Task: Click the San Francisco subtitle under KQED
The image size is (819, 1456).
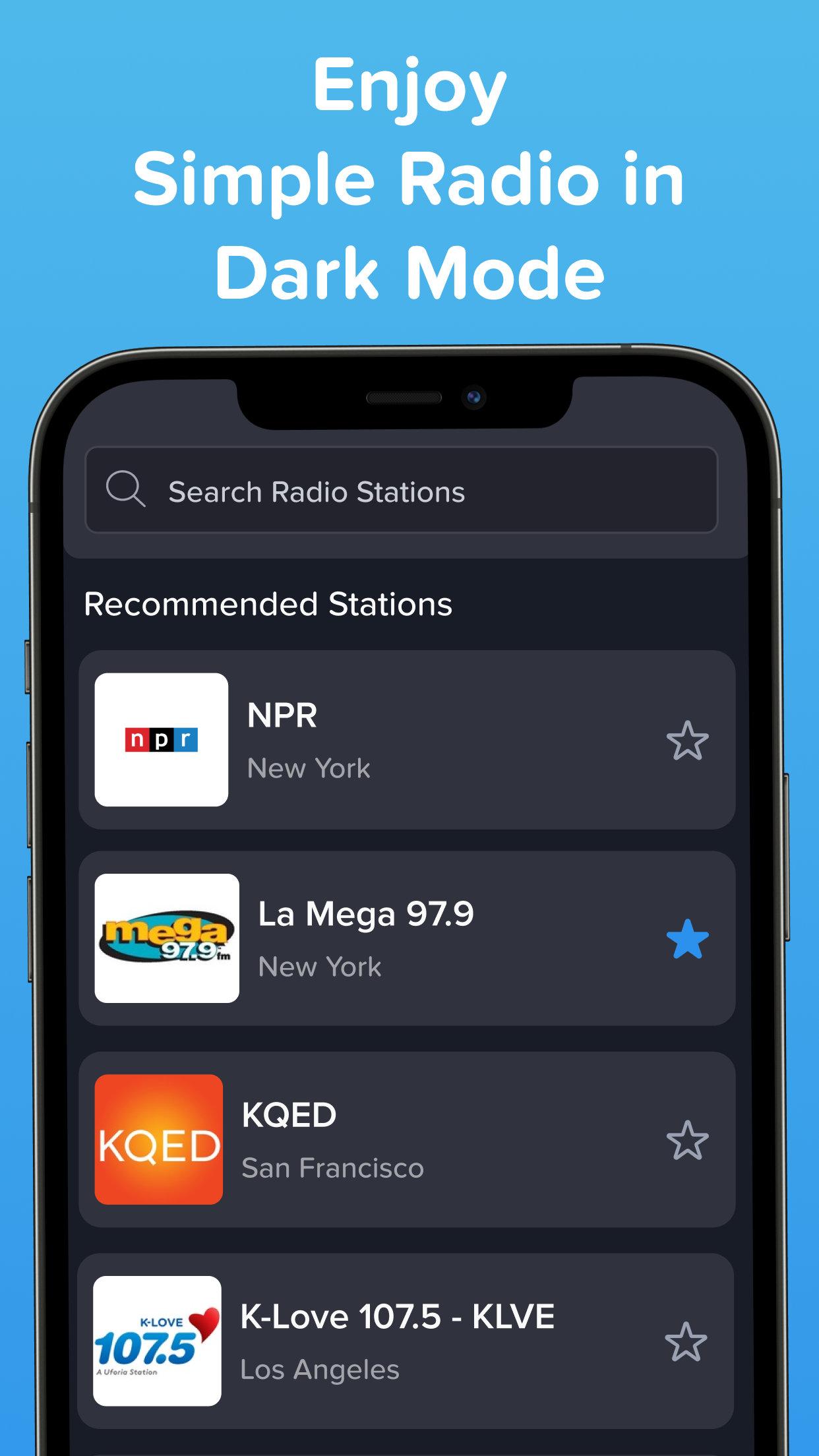Action: (x=333, y=1168)
